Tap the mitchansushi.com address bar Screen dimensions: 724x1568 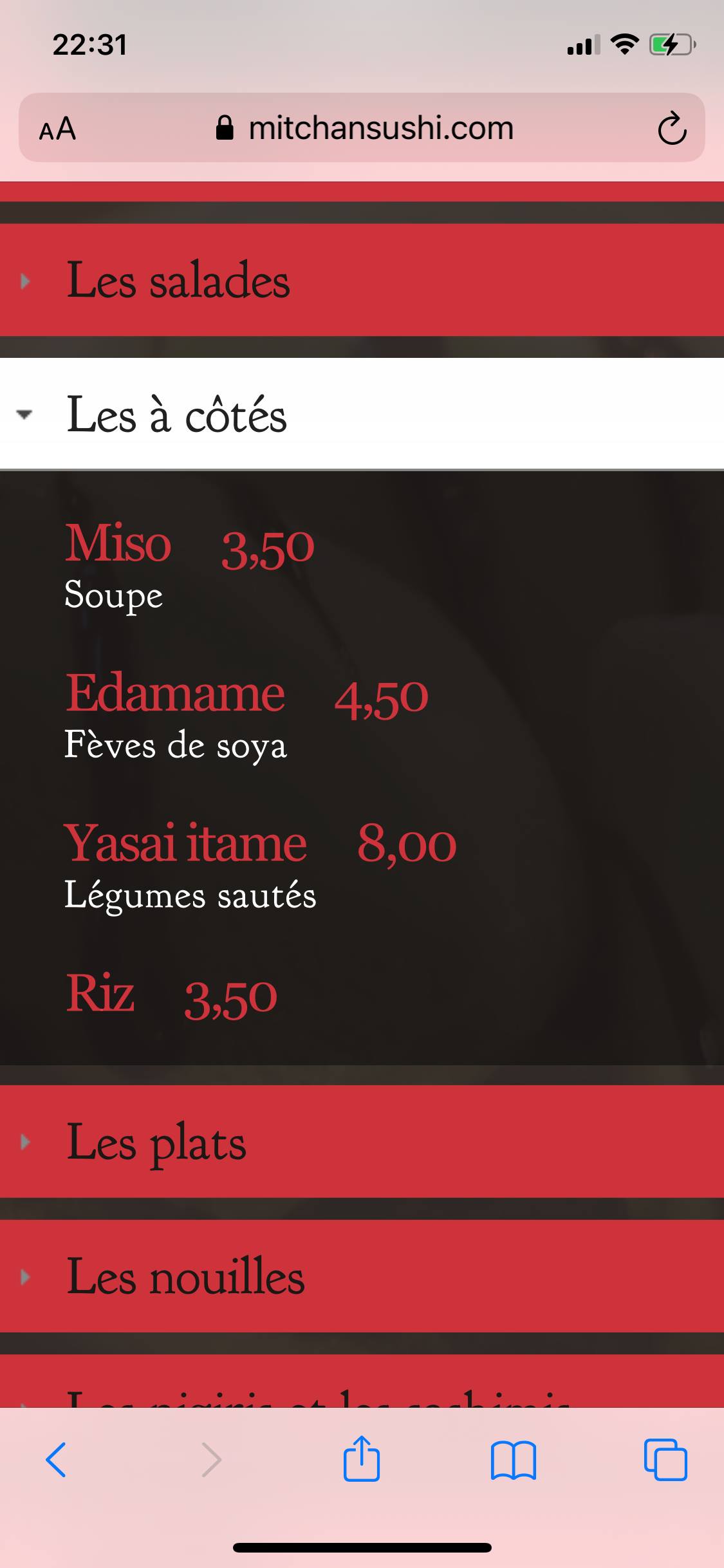(x=364, y=127)
